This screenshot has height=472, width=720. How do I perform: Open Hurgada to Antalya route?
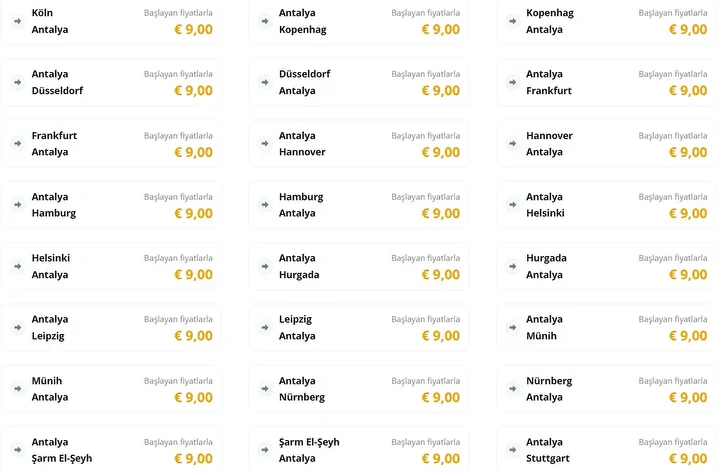605,266
